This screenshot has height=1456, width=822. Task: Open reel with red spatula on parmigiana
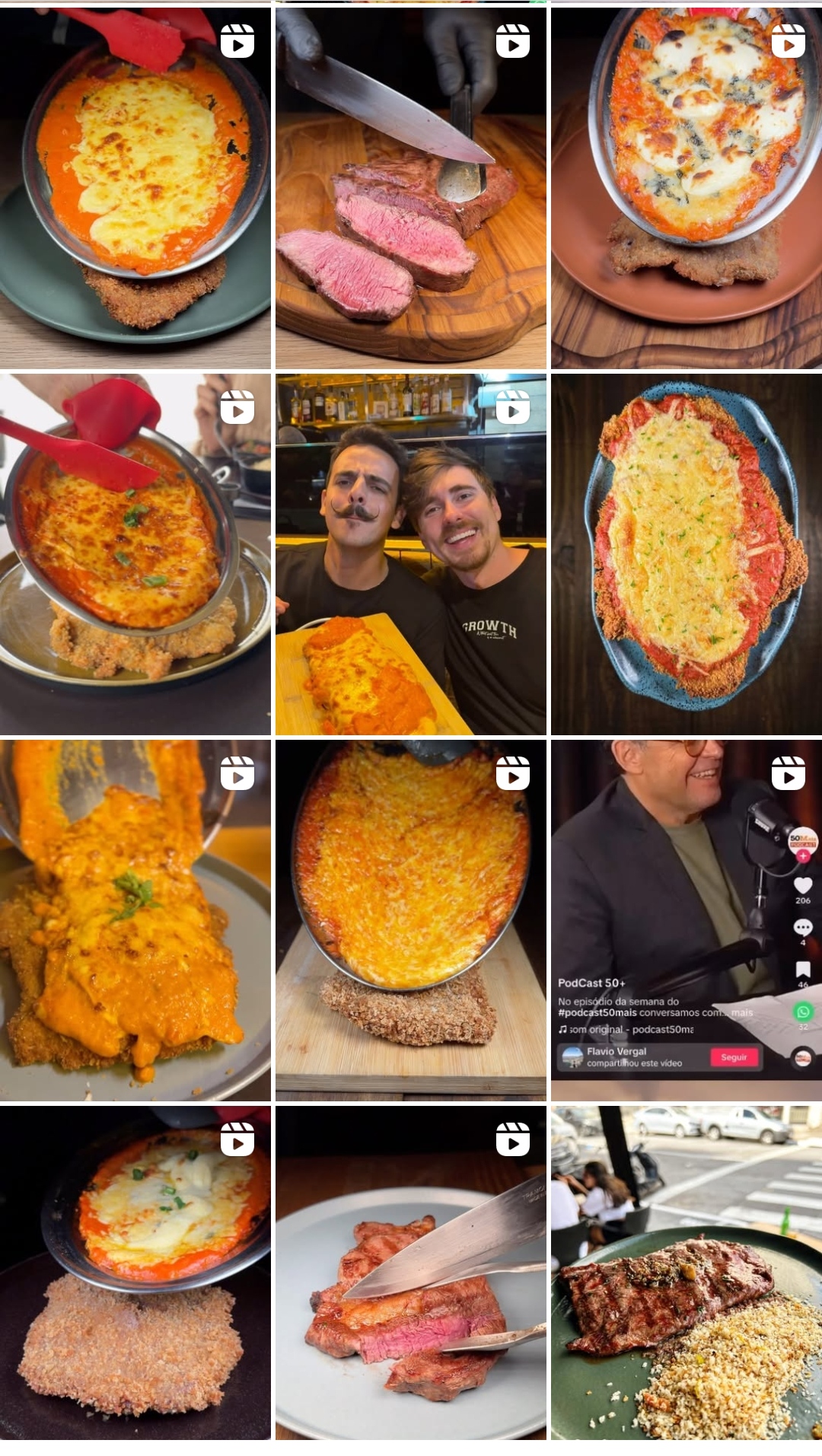click(x=135, y=188)
